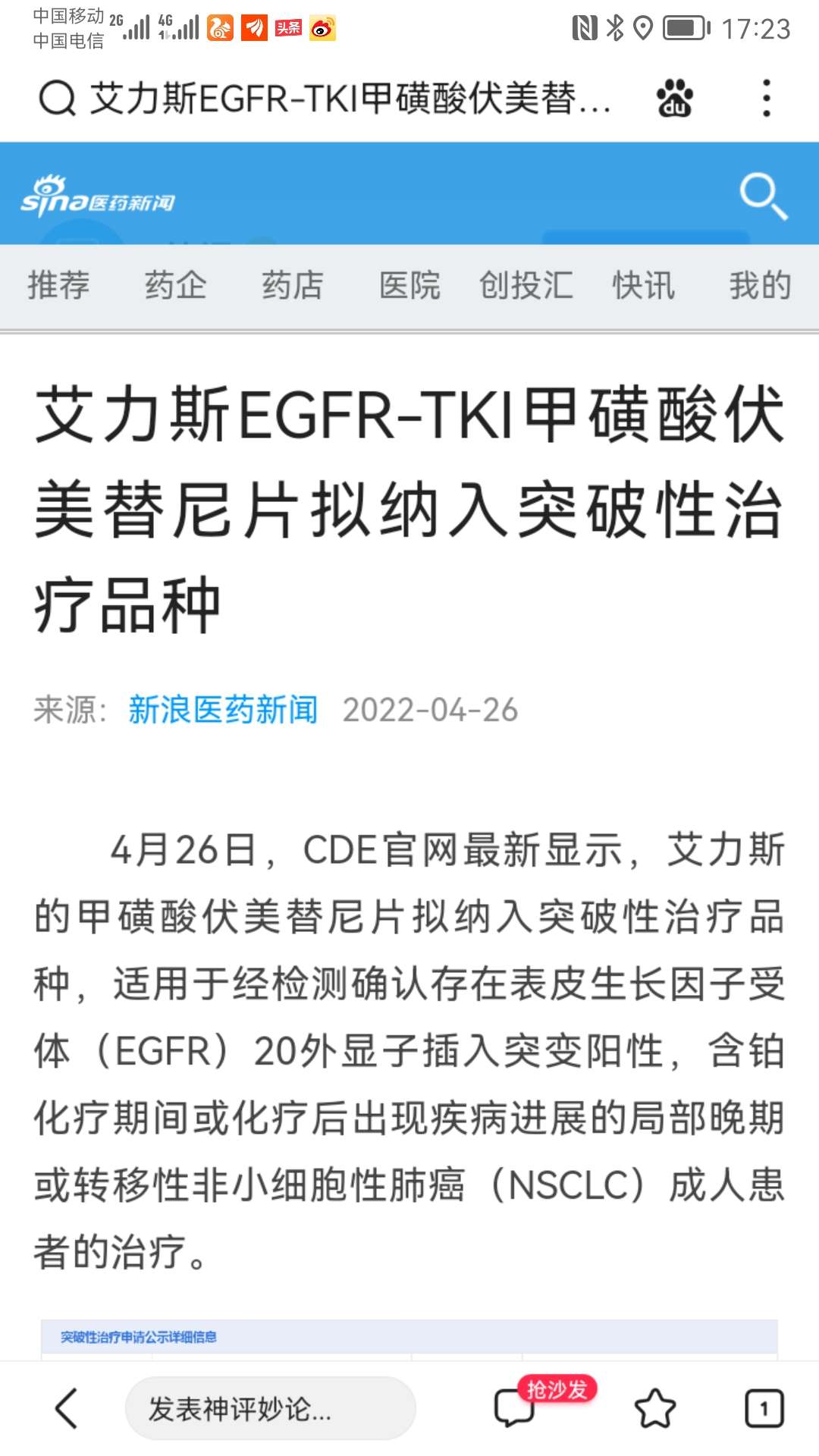The image size is (819, 1456).
Task: Go back with the bottom arrow
Action: (67, 1409)
